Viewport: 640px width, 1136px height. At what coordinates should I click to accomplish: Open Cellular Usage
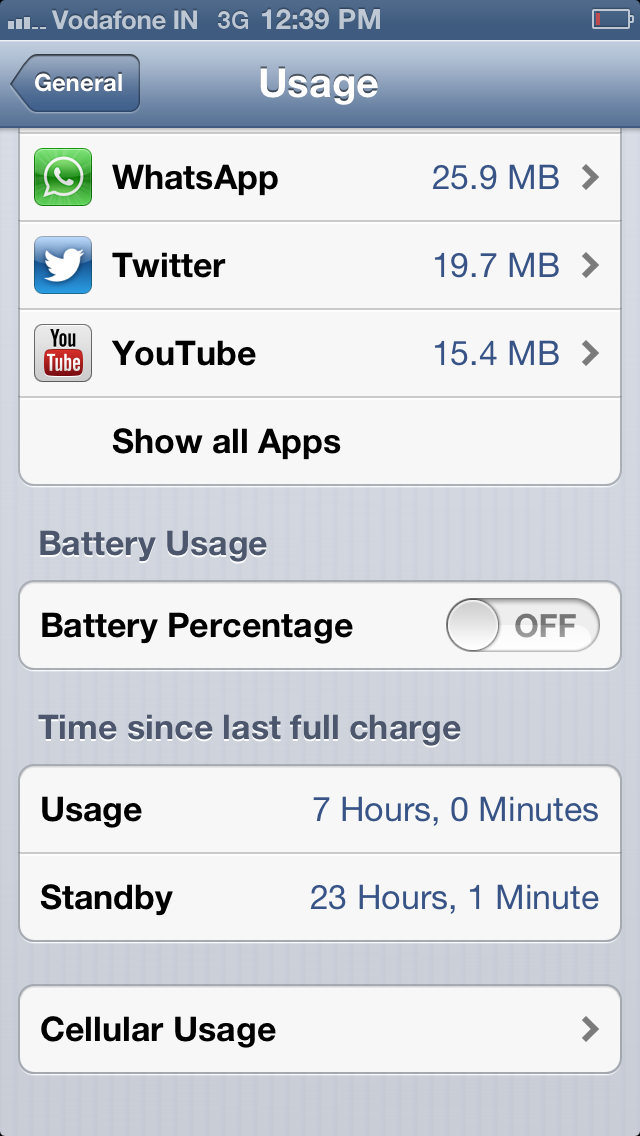point(320,1030)
